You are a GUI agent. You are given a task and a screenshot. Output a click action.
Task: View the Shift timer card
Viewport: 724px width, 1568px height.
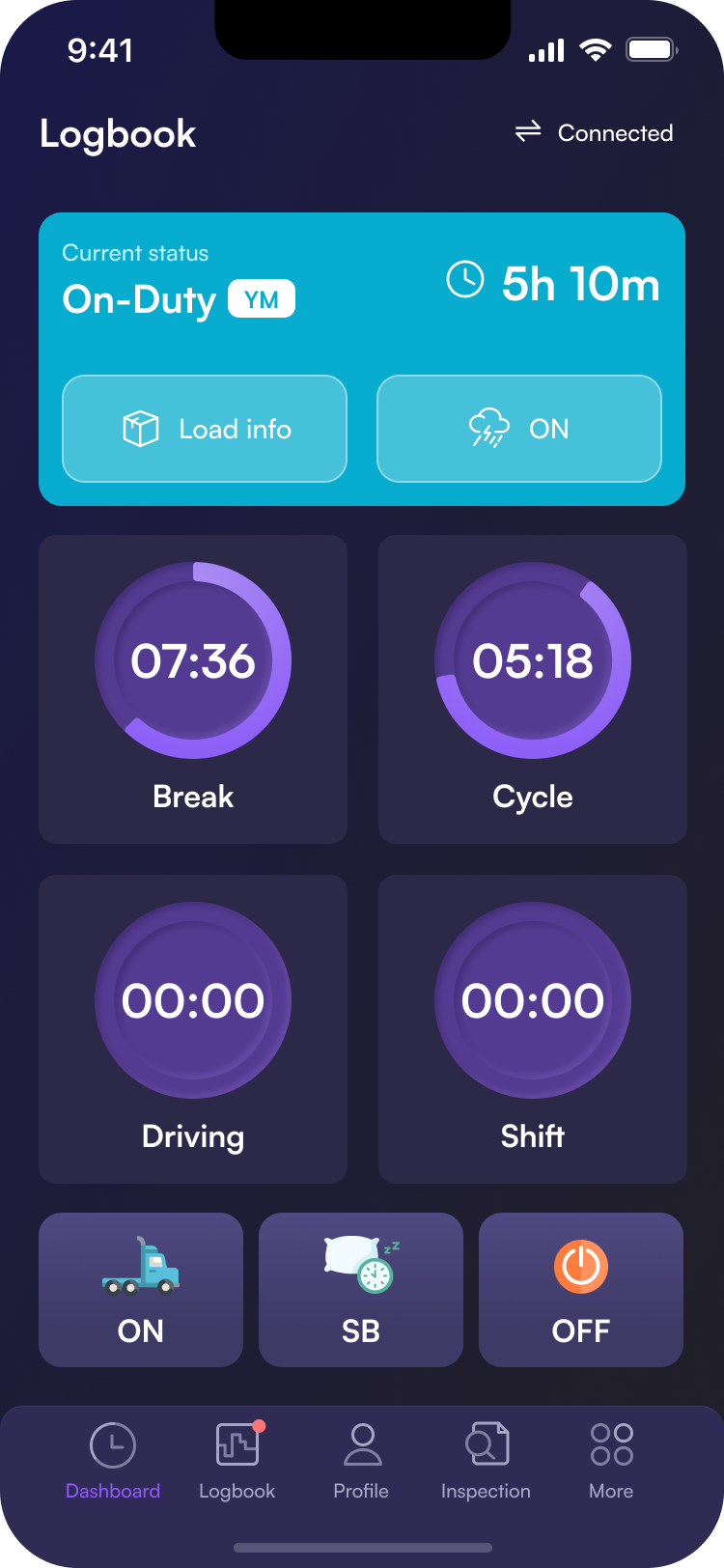(x=533, y=1029)
